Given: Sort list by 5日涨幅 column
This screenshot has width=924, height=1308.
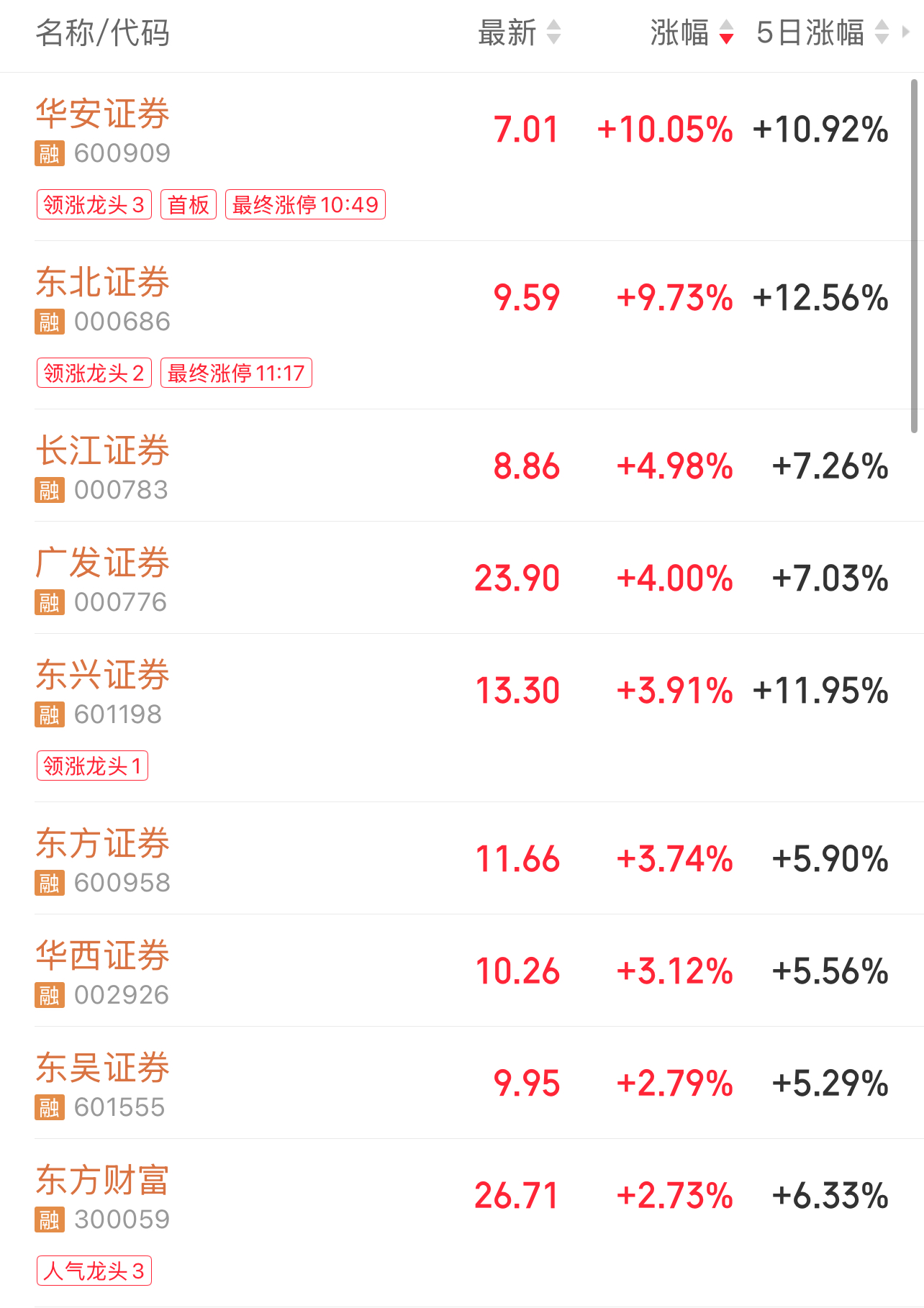Looking at the screenshot, I should pos(820,33).
